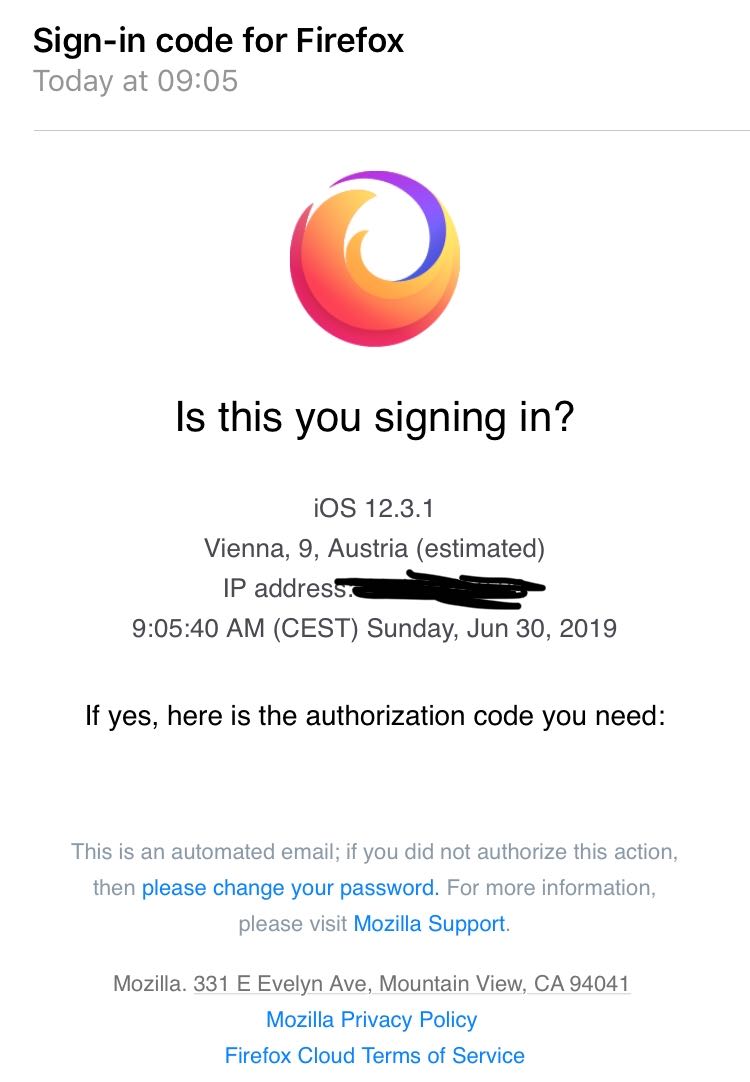Viewport: 750px width, 1082px height.
Task: Open Mozilla Privacy Policy link
Action: pos(371,1020)
